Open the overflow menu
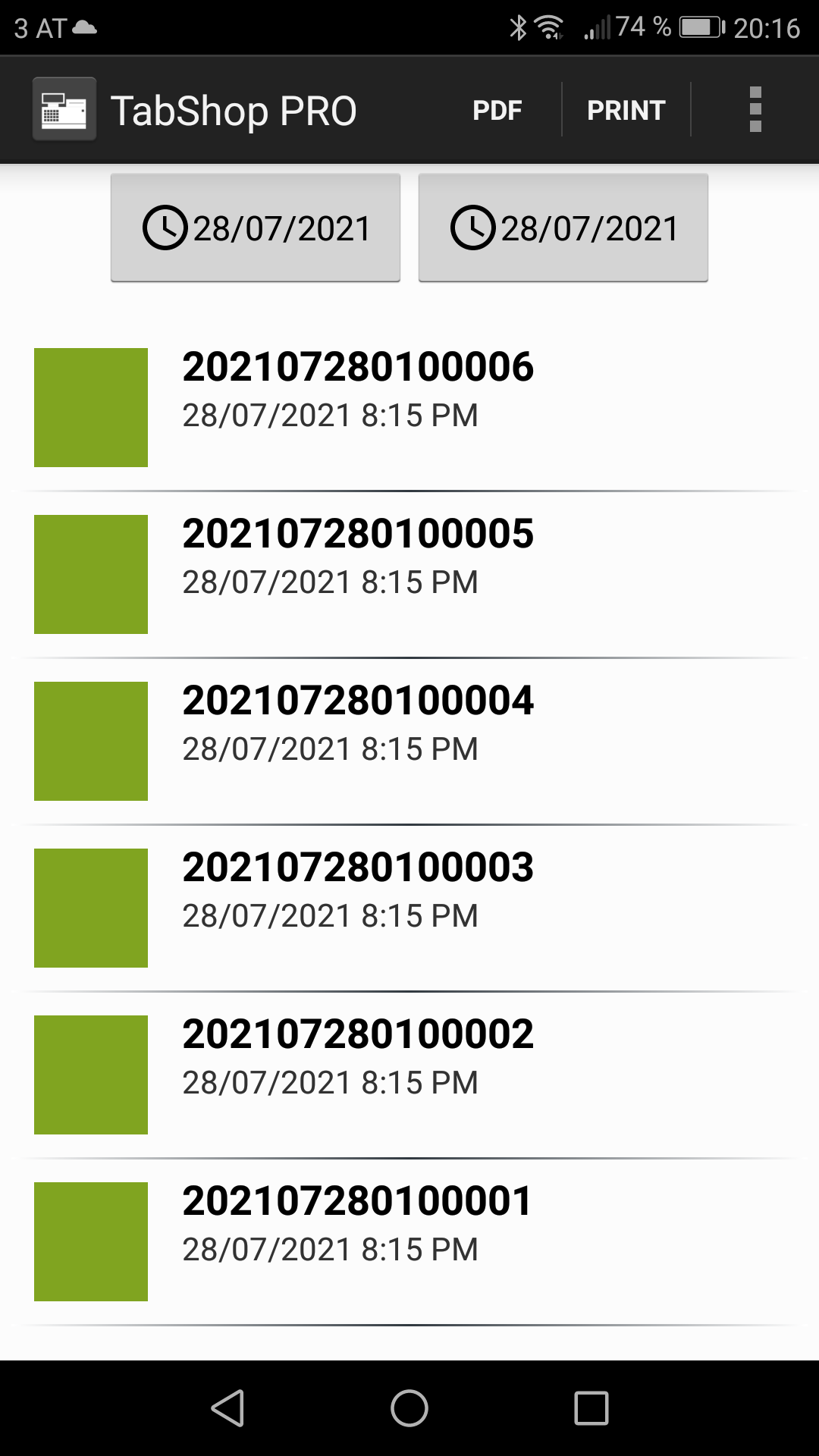 (x=755, y=110)
